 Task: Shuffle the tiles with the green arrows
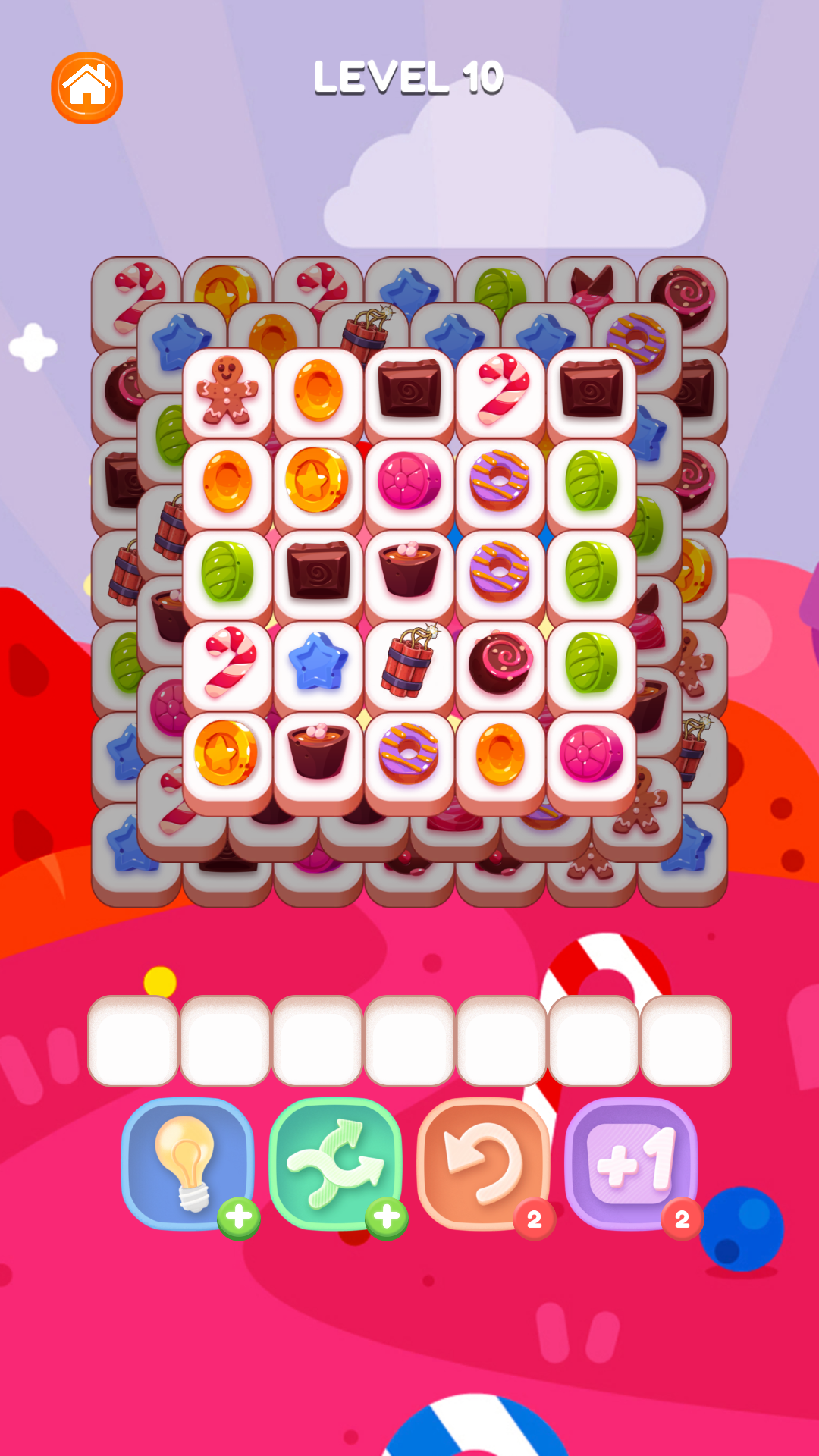(x=336, y=1163)
